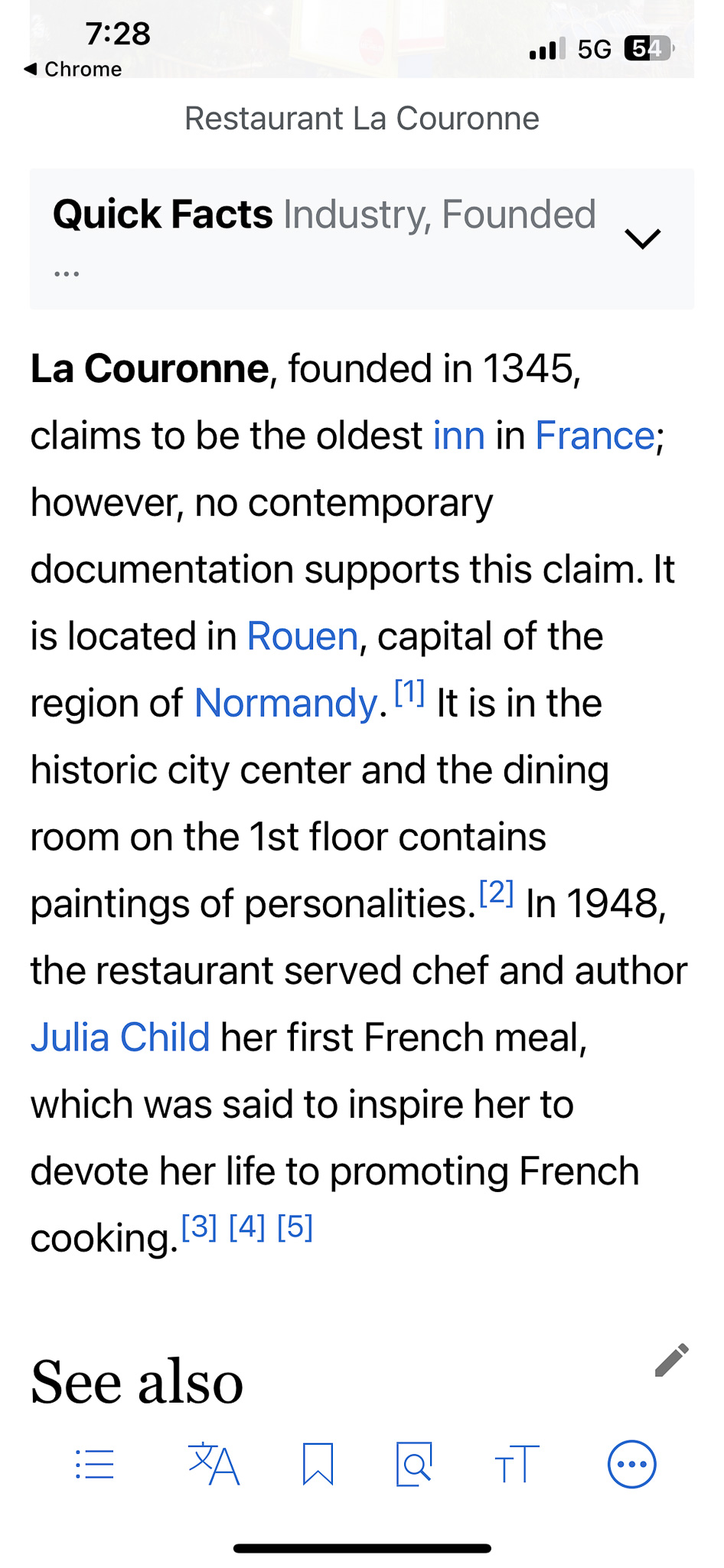Open the Normandy link
Viewport: 724px width, 1568px height.
(286, 704)
